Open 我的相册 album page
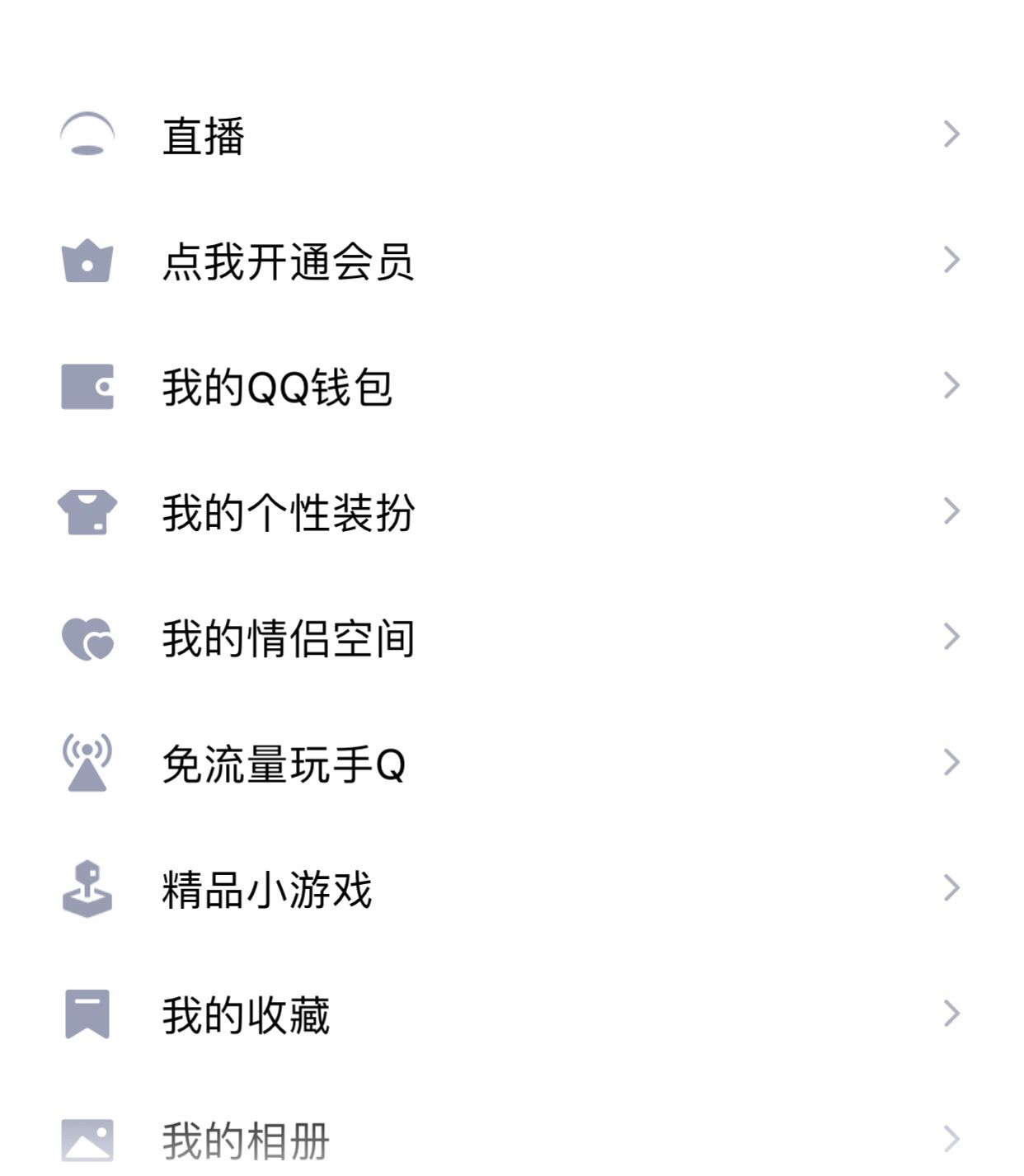The image size is (1024, 1176). tap(247, 1140)
